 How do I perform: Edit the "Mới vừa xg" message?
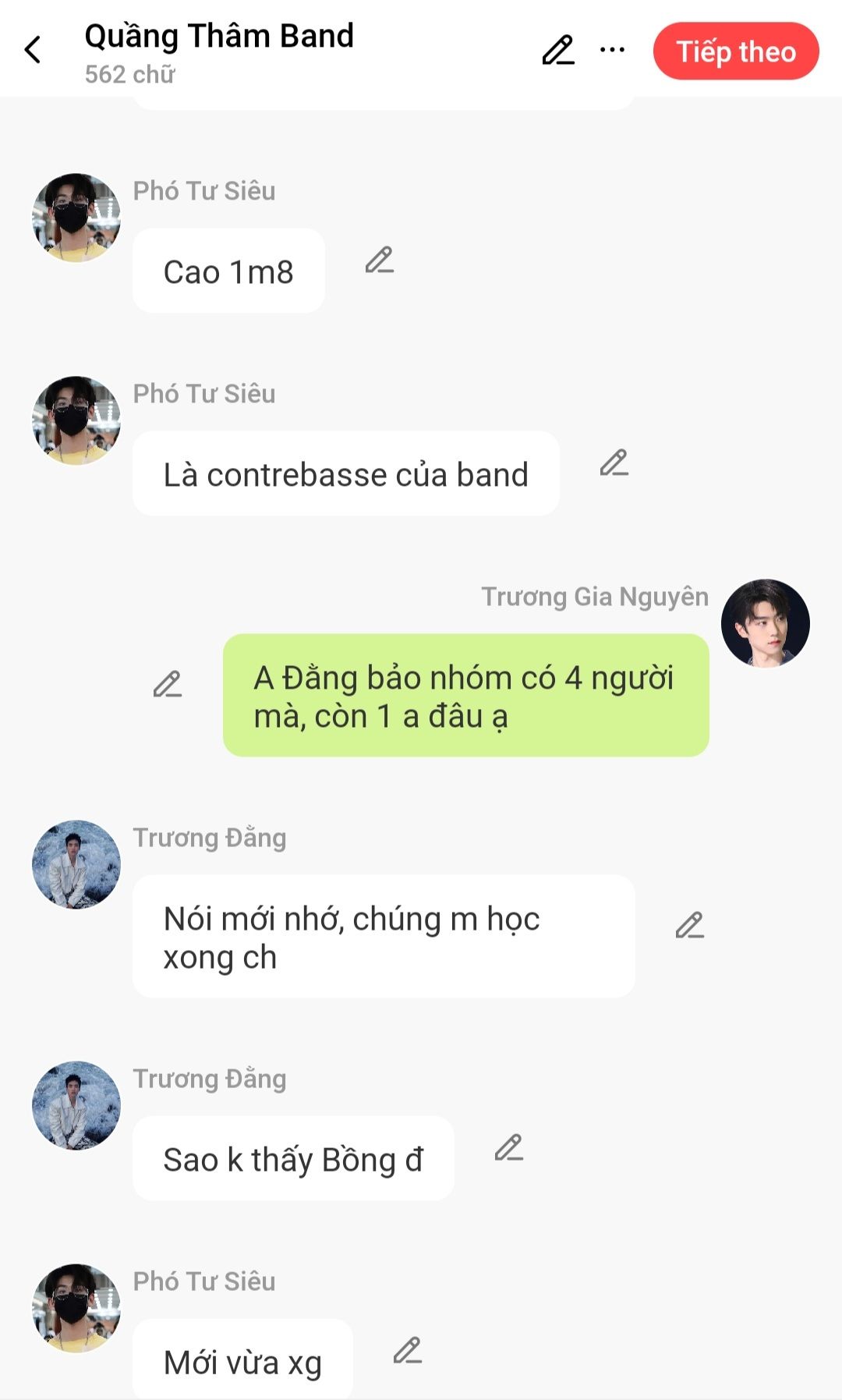[x=407, y=1351]
